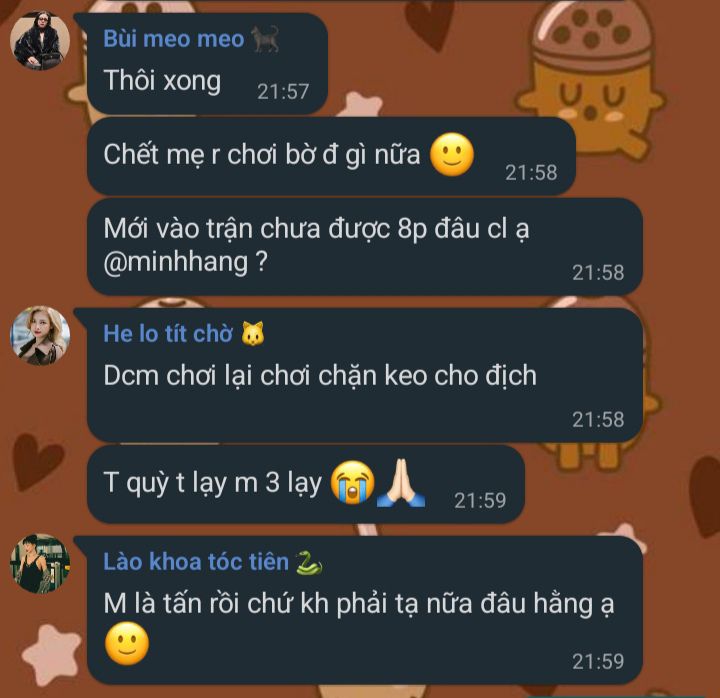Select the message starting "Dcm chơi lại"

320,377
